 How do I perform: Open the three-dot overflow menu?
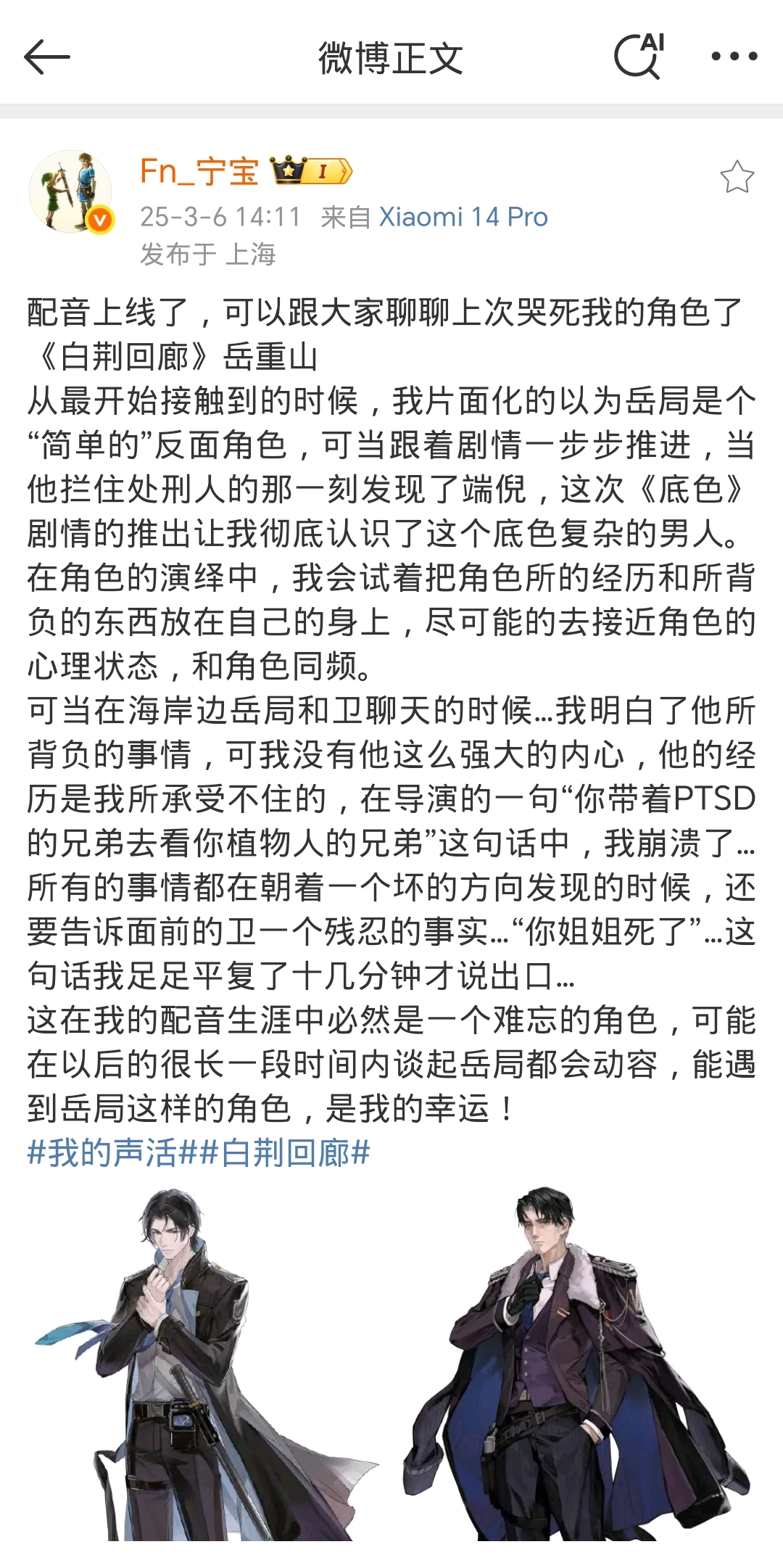(x=734, y=57)
